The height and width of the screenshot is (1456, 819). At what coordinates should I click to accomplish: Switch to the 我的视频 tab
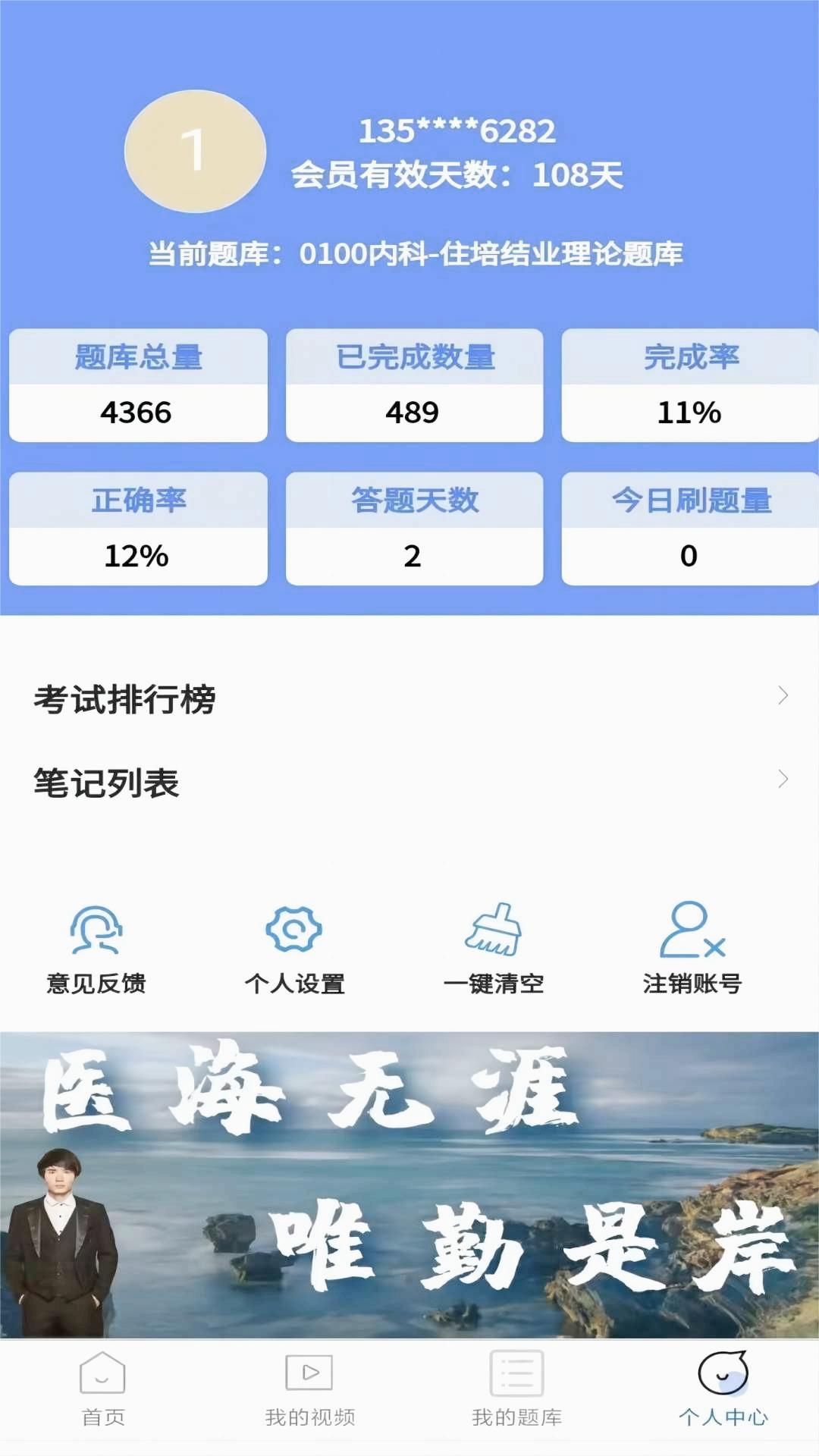[x=309, y=1389]
